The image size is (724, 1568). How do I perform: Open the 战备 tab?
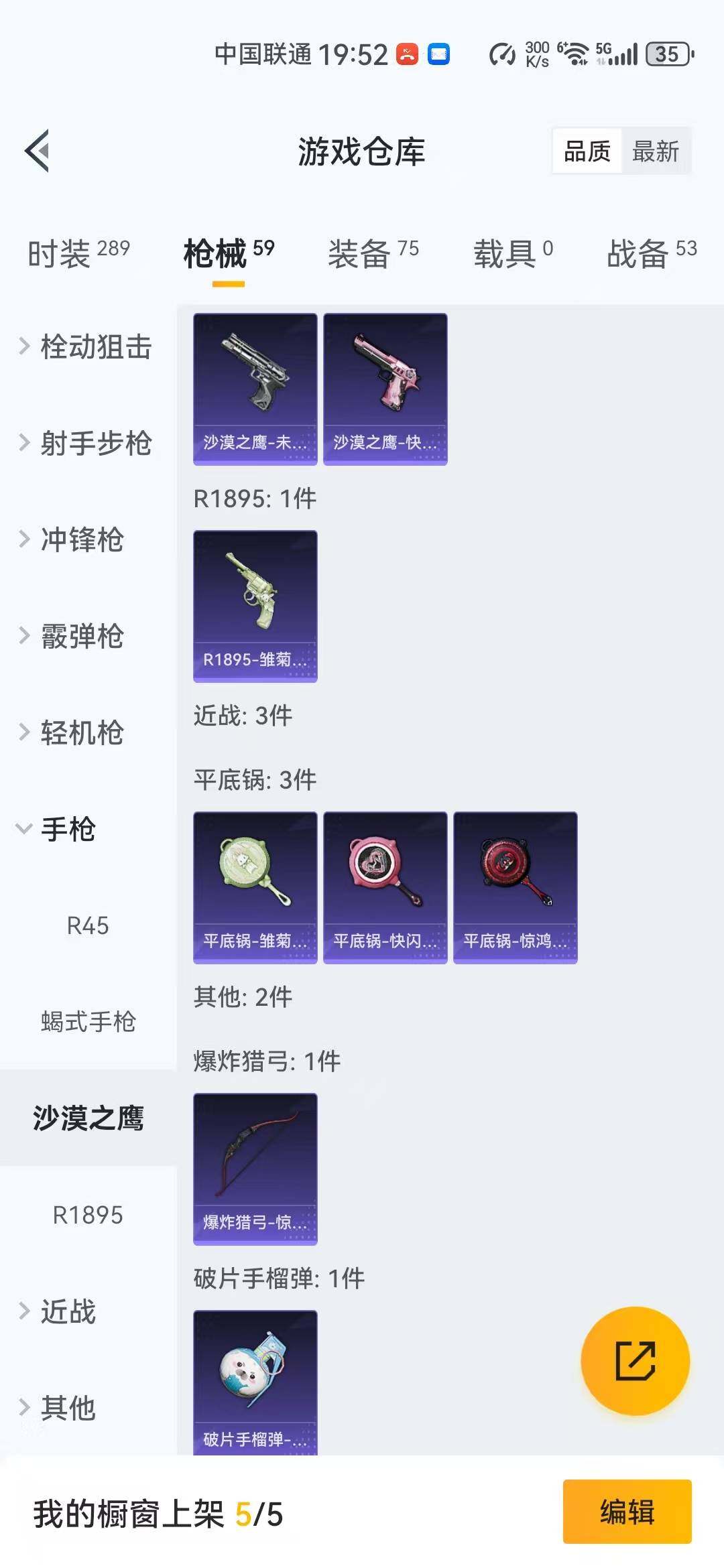click(651, 254)
